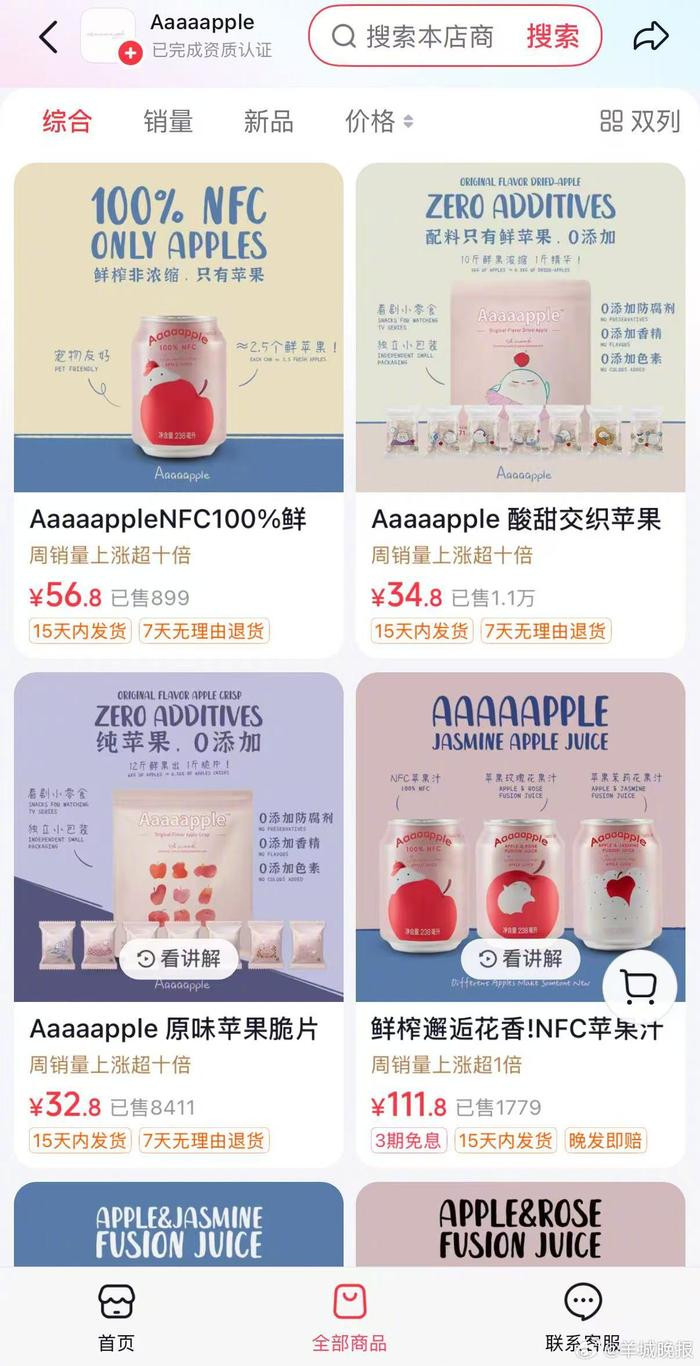Sort products by 销量
The width and height of the screenshot is (700, 1366).
point(168,122)
